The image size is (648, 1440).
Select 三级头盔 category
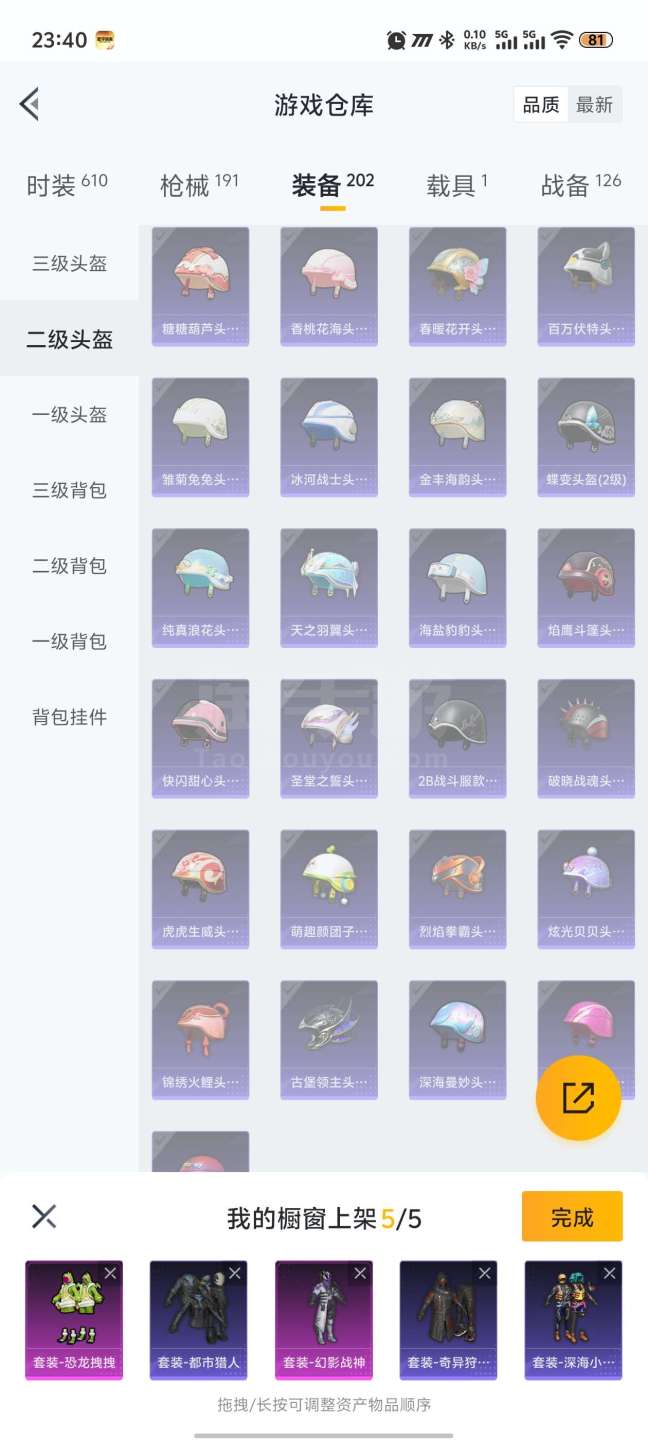tap(69, 264)
